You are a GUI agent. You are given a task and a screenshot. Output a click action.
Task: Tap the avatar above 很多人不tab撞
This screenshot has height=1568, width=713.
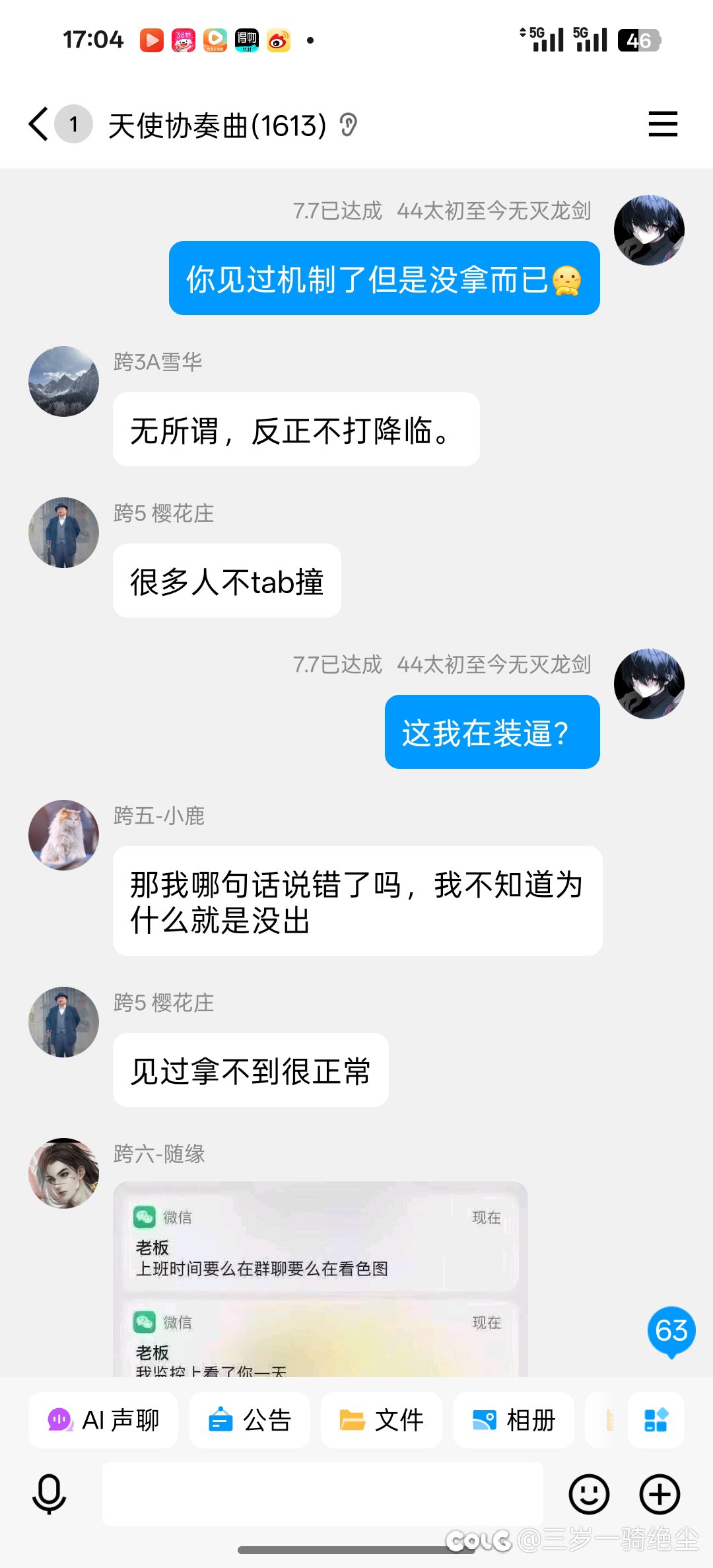(63, 532)
